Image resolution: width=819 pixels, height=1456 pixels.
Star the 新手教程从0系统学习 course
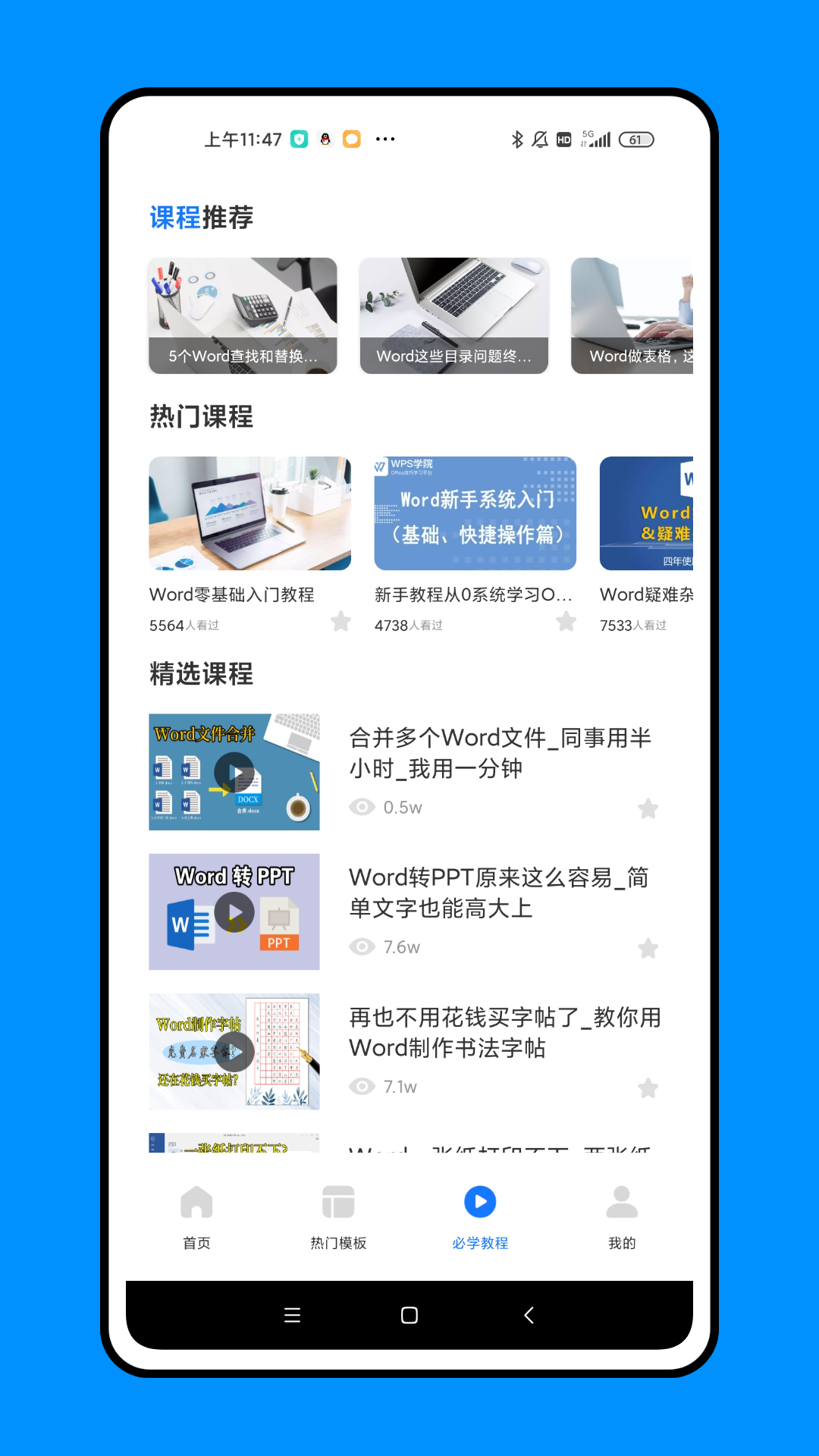[x=566, y=622]
